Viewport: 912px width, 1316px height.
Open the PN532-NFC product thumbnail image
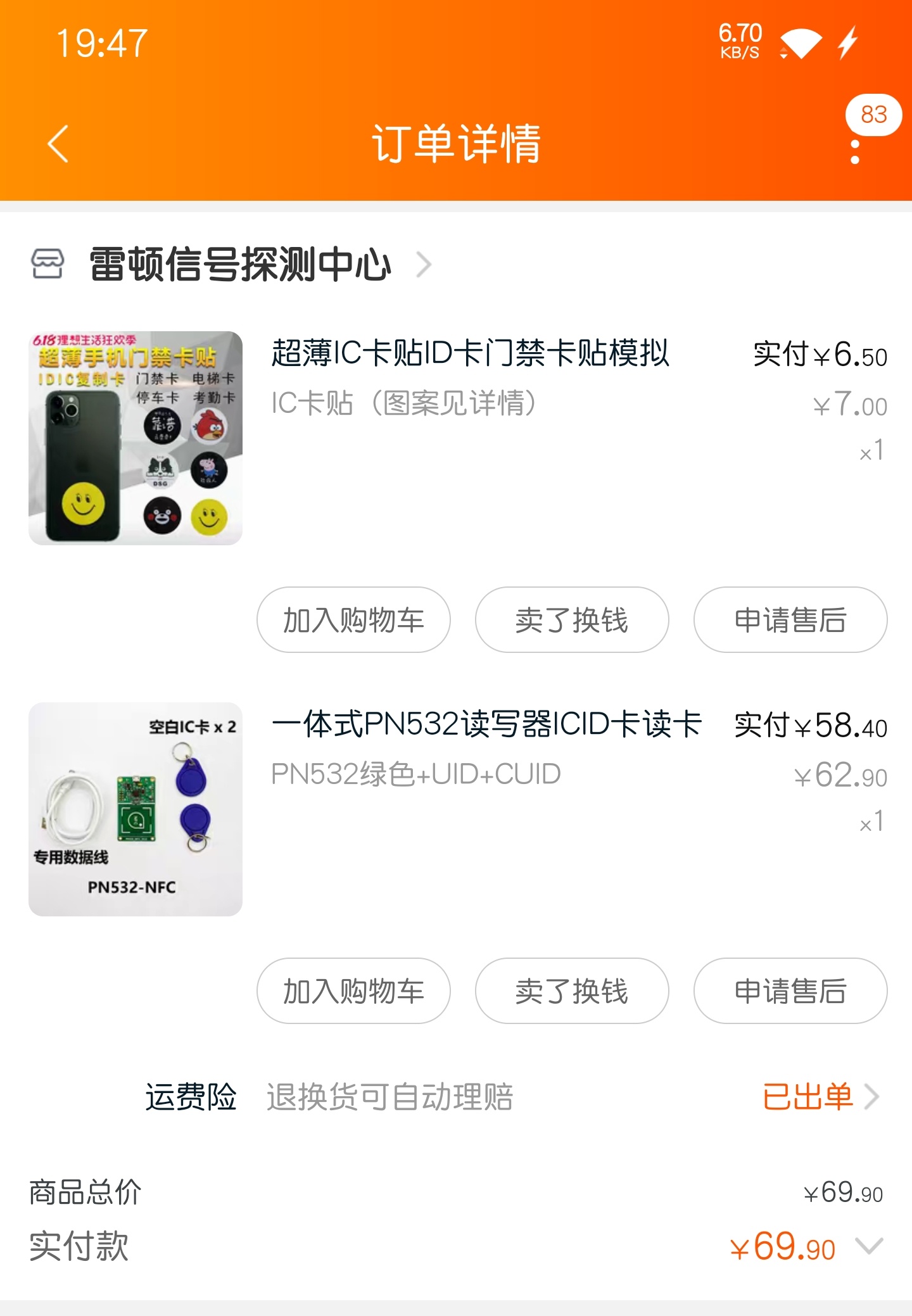tap(136, 811)
